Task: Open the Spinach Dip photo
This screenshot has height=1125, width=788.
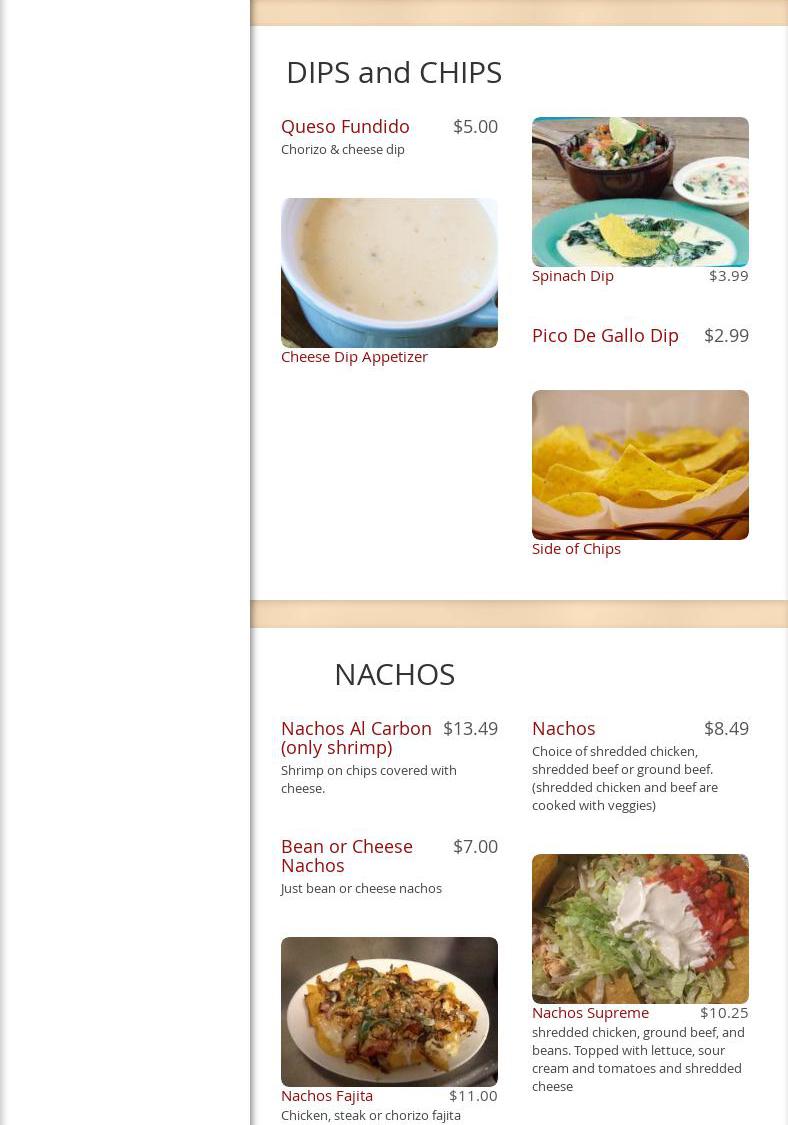Action: pos(640,192)
